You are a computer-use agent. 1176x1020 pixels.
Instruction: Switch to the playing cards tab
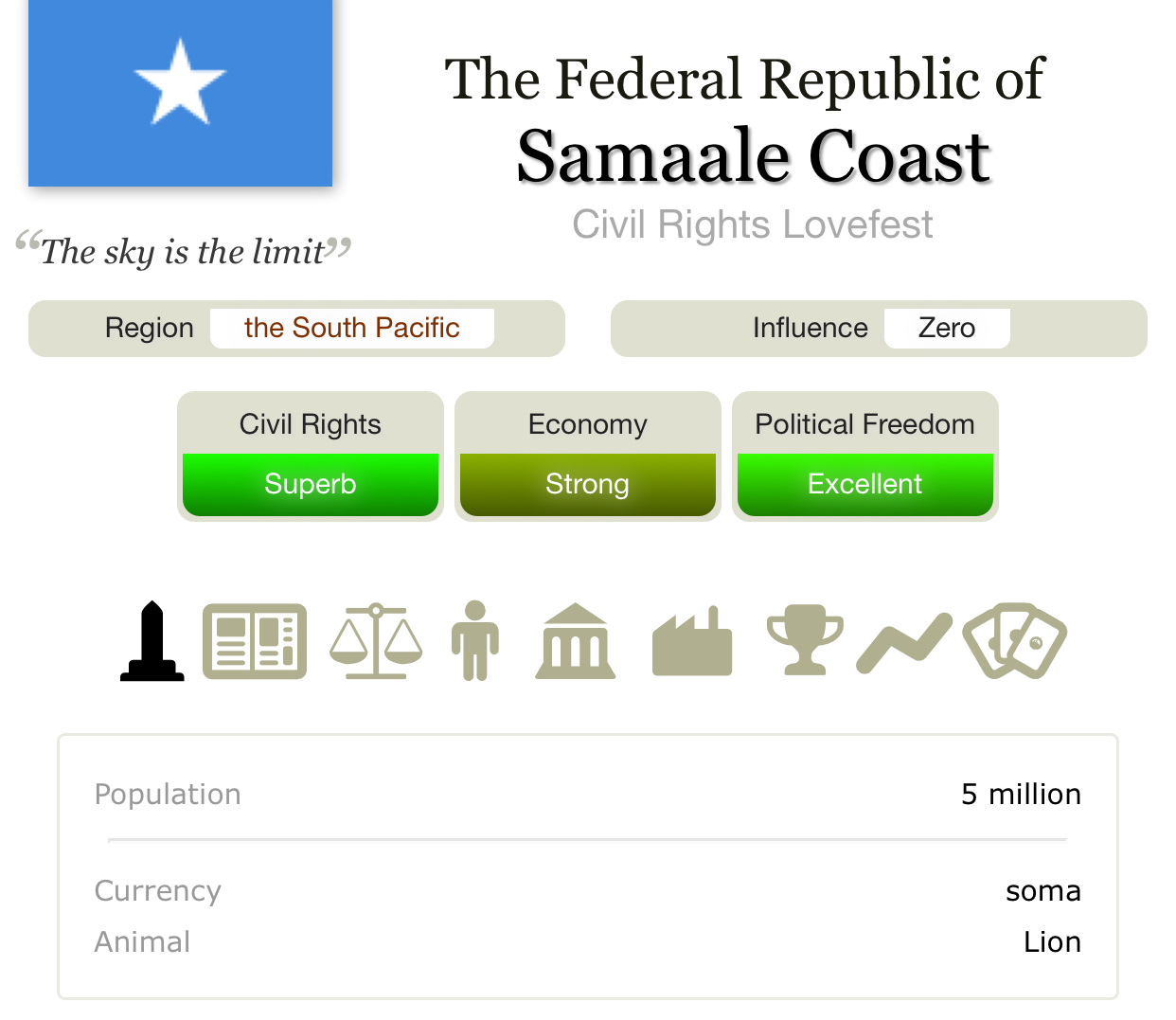coord(1015,642)
